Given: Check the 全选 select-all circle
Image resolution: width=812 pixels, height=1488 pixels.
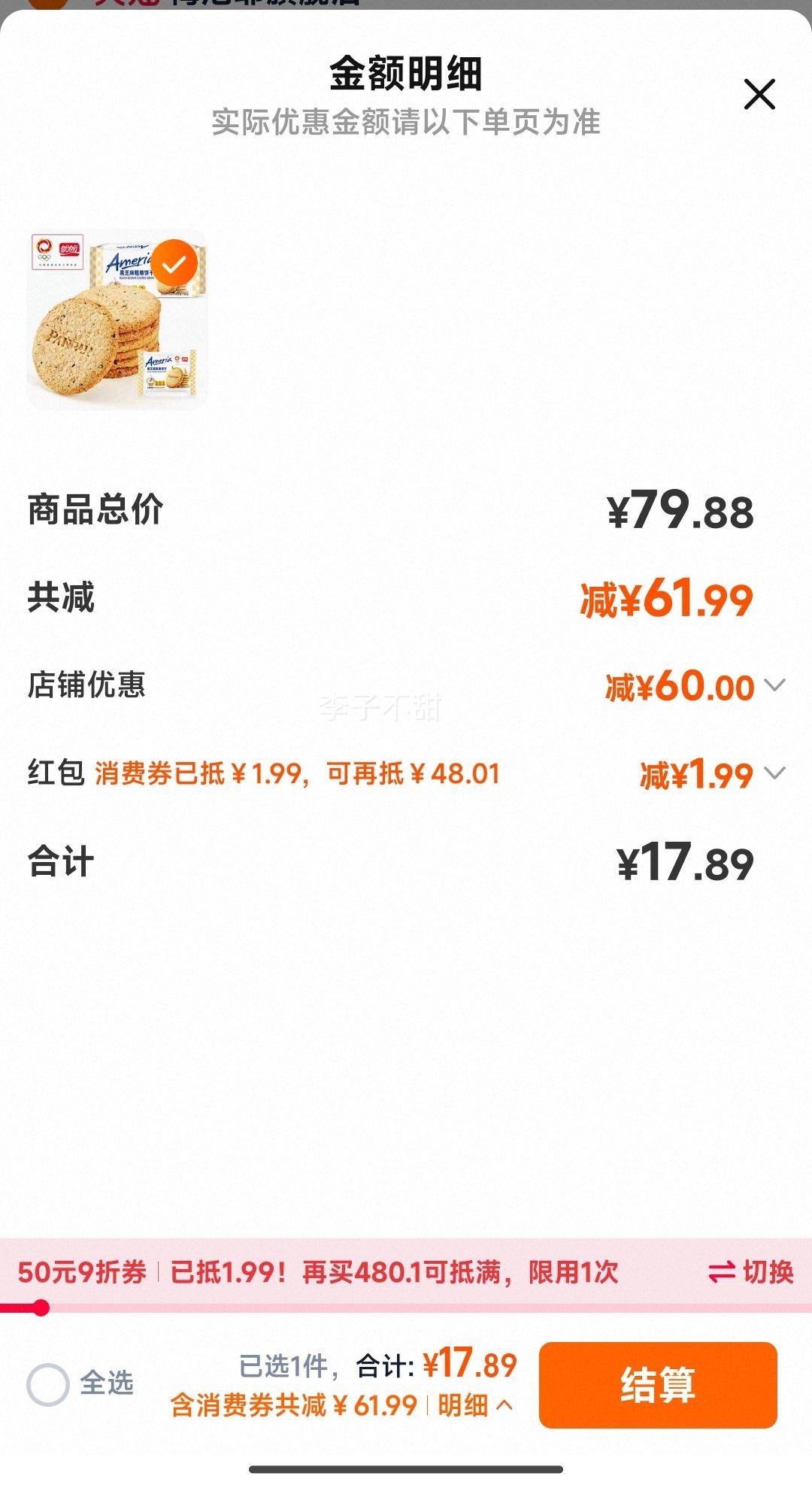Looking at the screenshot, I should click(48, 1383).
